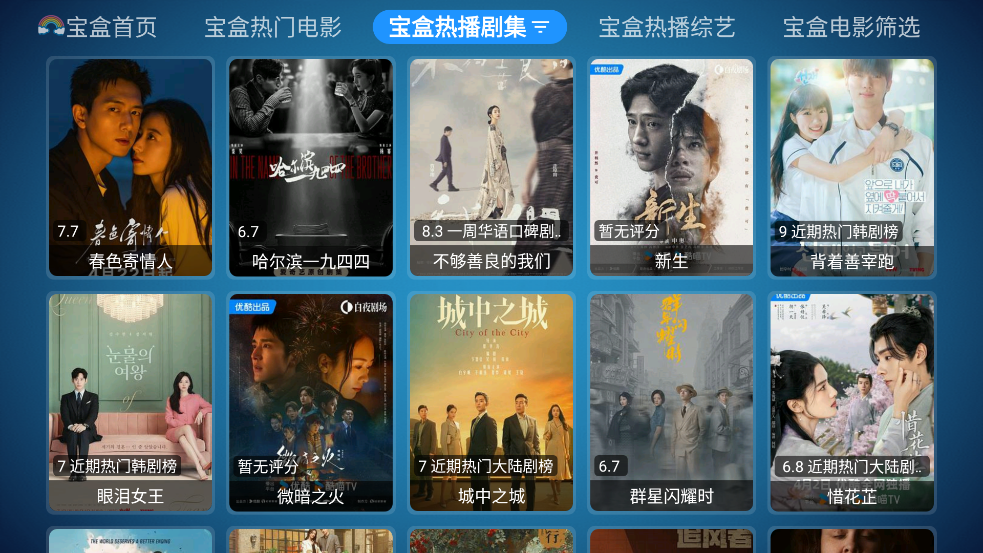
Task: View details for 不够善良的我们
Action: 491,167
